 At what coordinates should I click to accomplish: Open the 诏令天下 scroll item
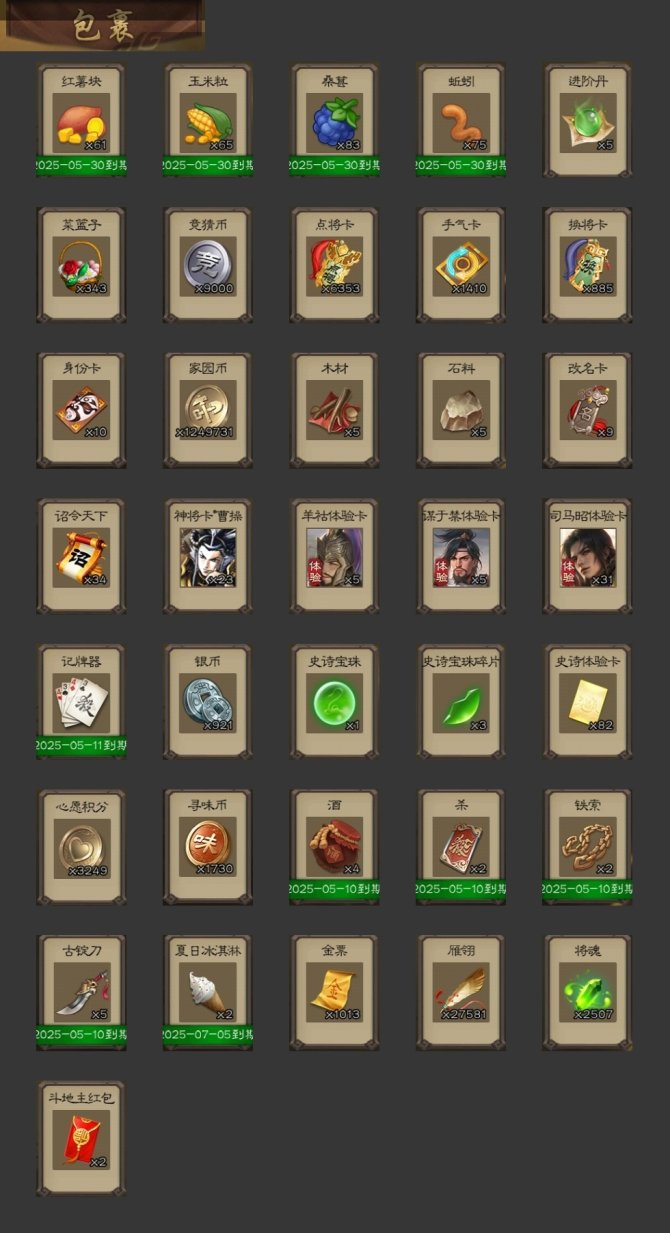tap(81, 557)
